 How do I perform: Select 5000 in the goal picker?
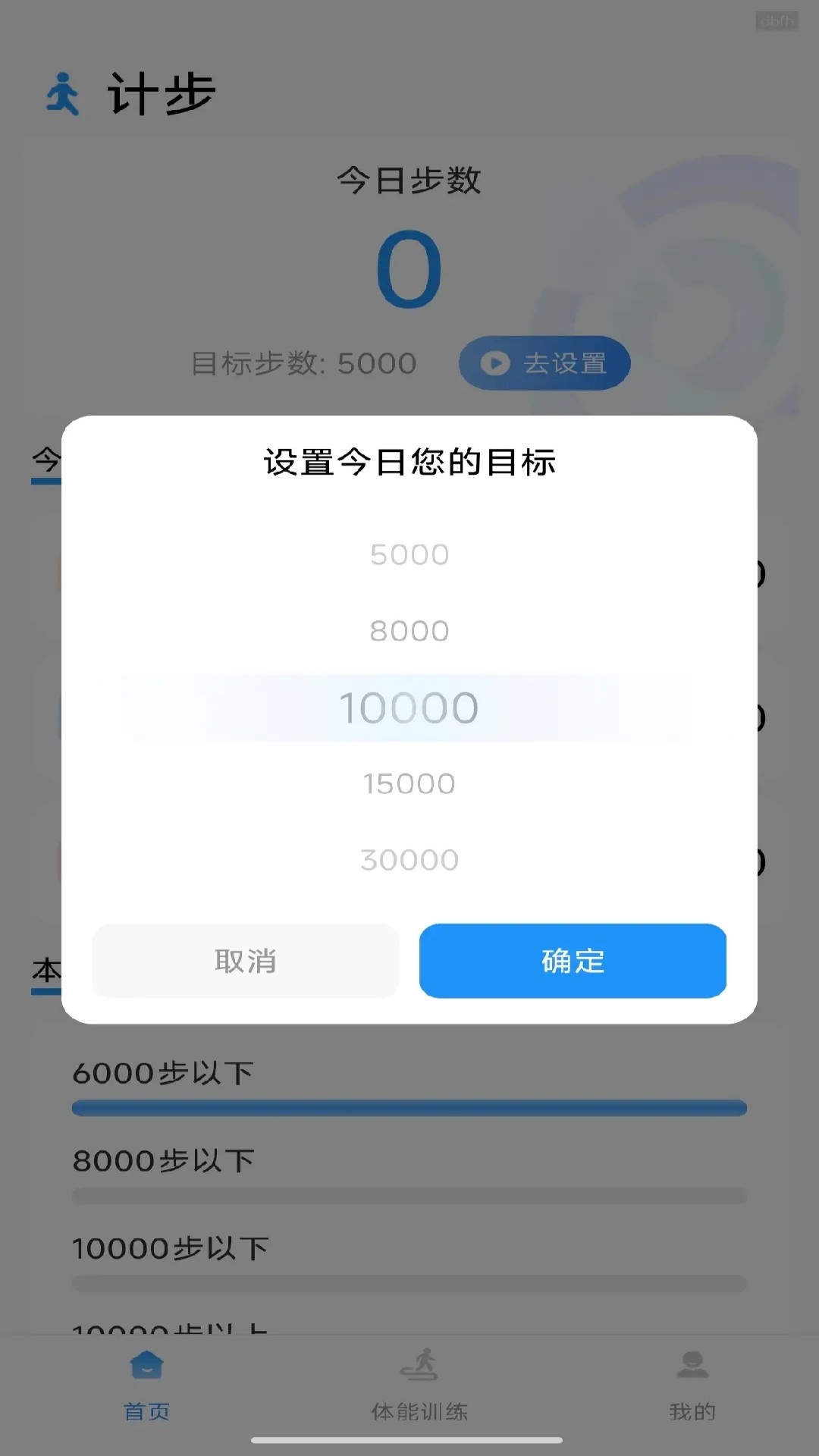coord(409,554)
